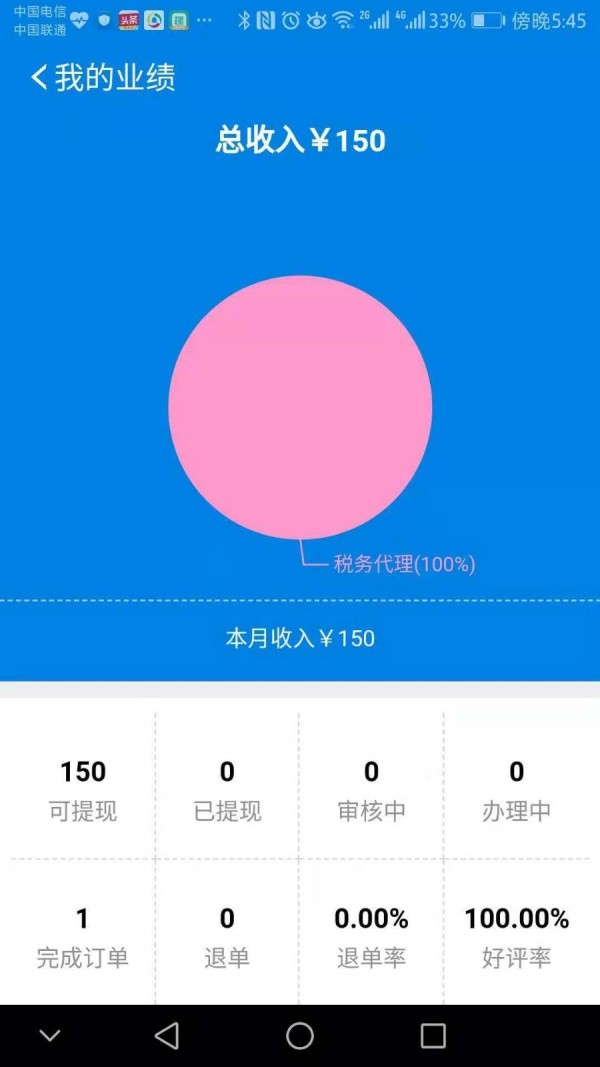Open recent apps with the square button
Screen dimensions: 600x1067
[x=433, y=1035]
